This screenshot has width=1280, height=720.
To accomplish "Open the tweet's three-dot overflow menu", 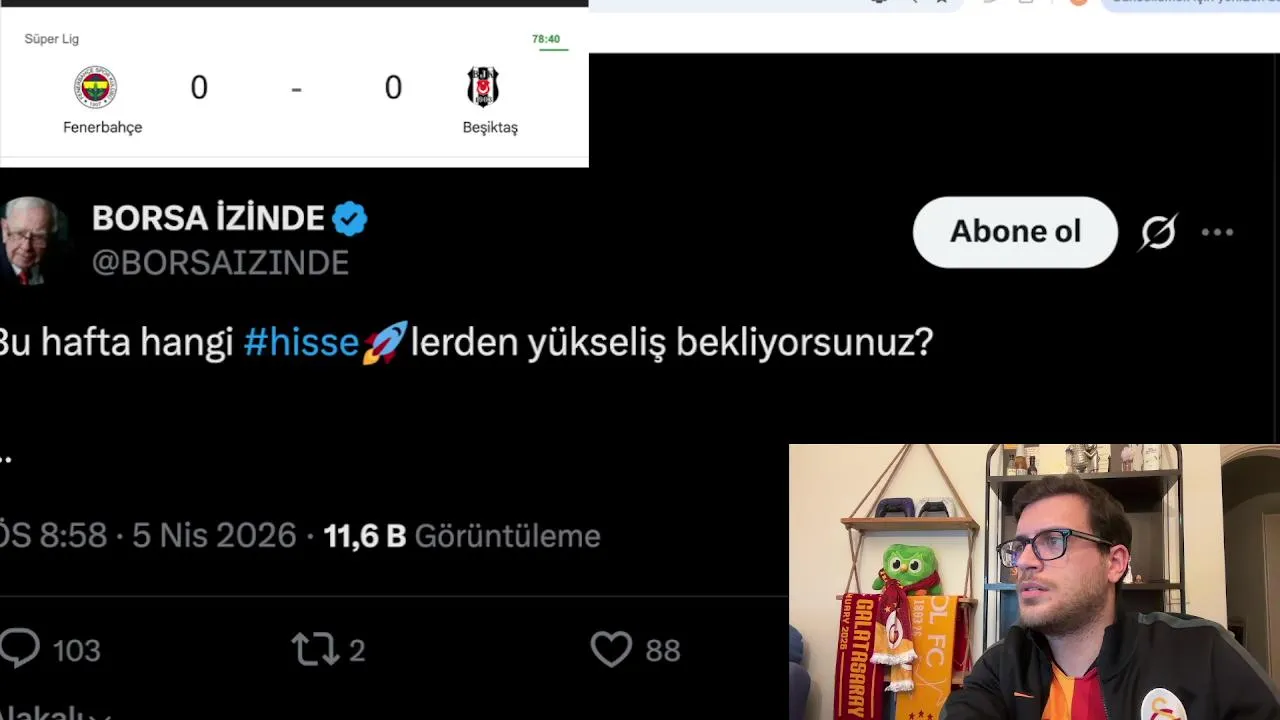I will click(1217, 233).
